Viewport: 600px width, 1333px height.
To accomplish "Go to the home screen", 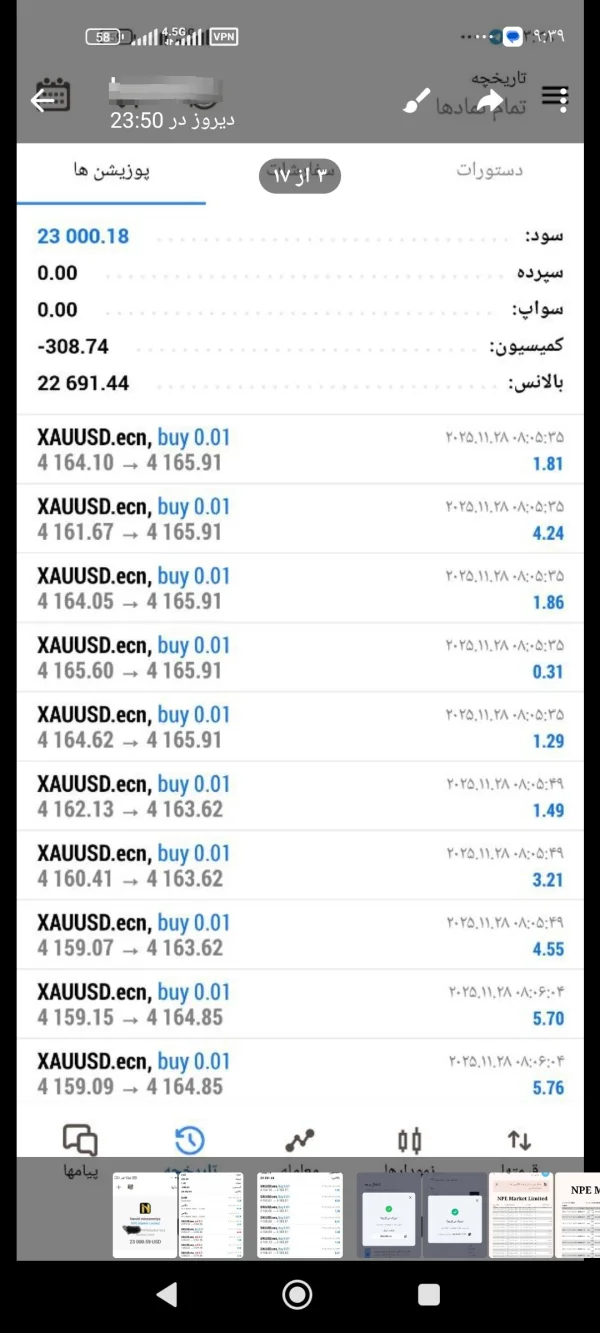I will (297, 1295).
